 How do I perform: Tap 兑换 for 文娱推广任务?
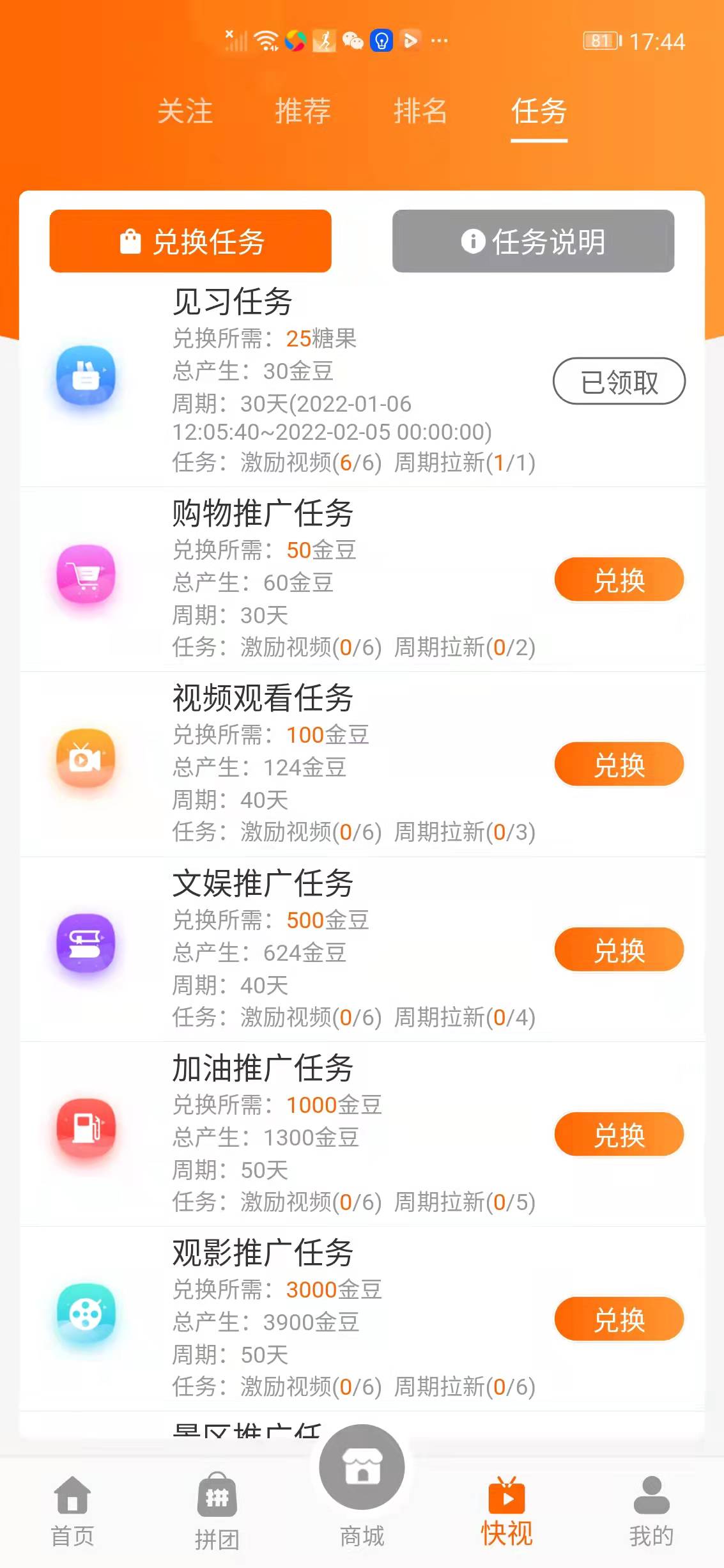(x=619, y=950)
